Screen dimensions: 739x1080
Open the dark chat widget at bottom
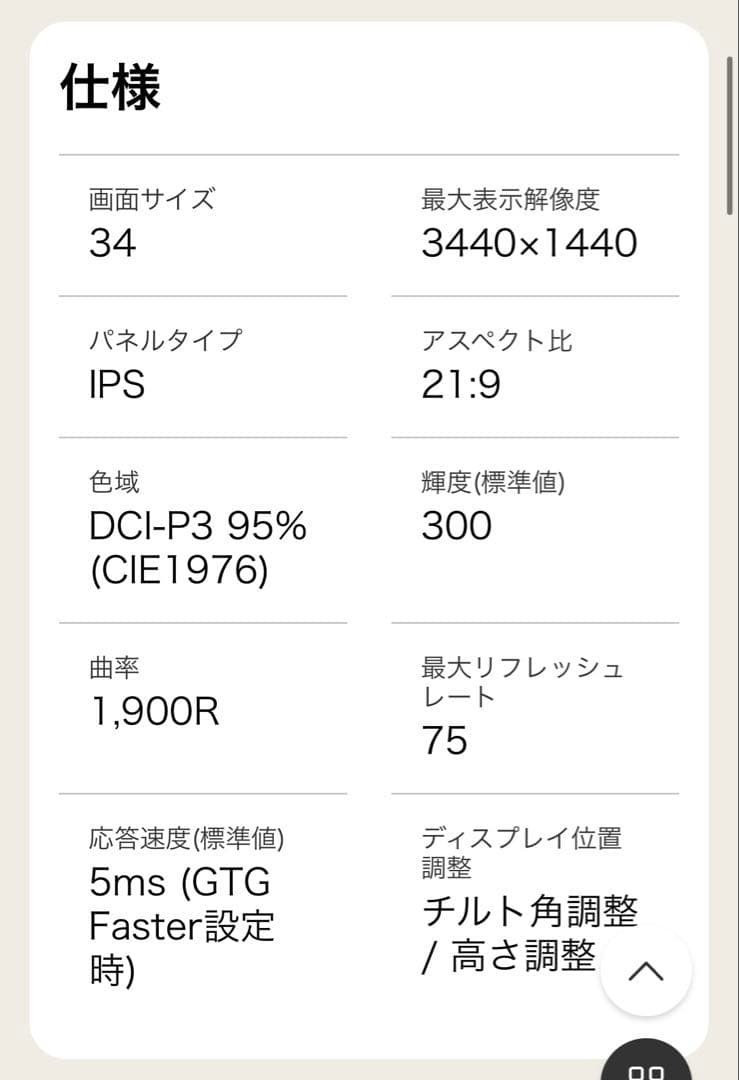646,1066
